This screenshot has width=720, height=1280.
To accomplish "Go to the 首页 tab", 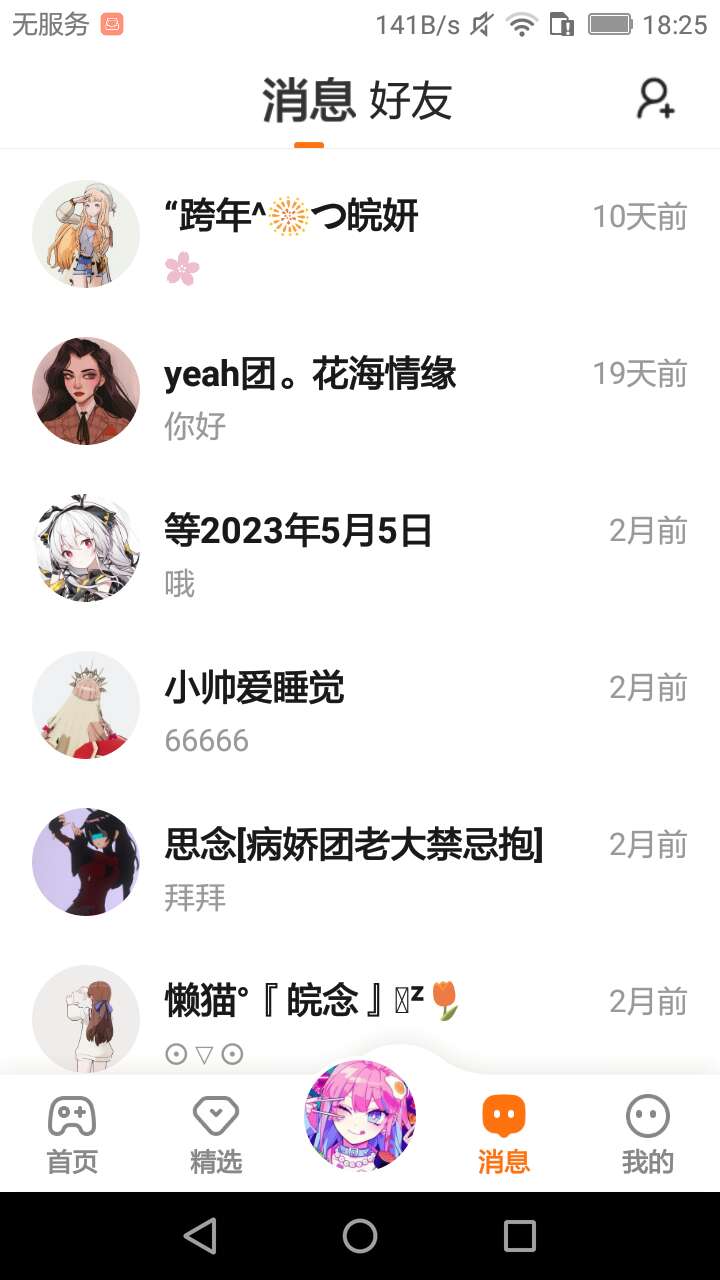I will [72, 1134].
